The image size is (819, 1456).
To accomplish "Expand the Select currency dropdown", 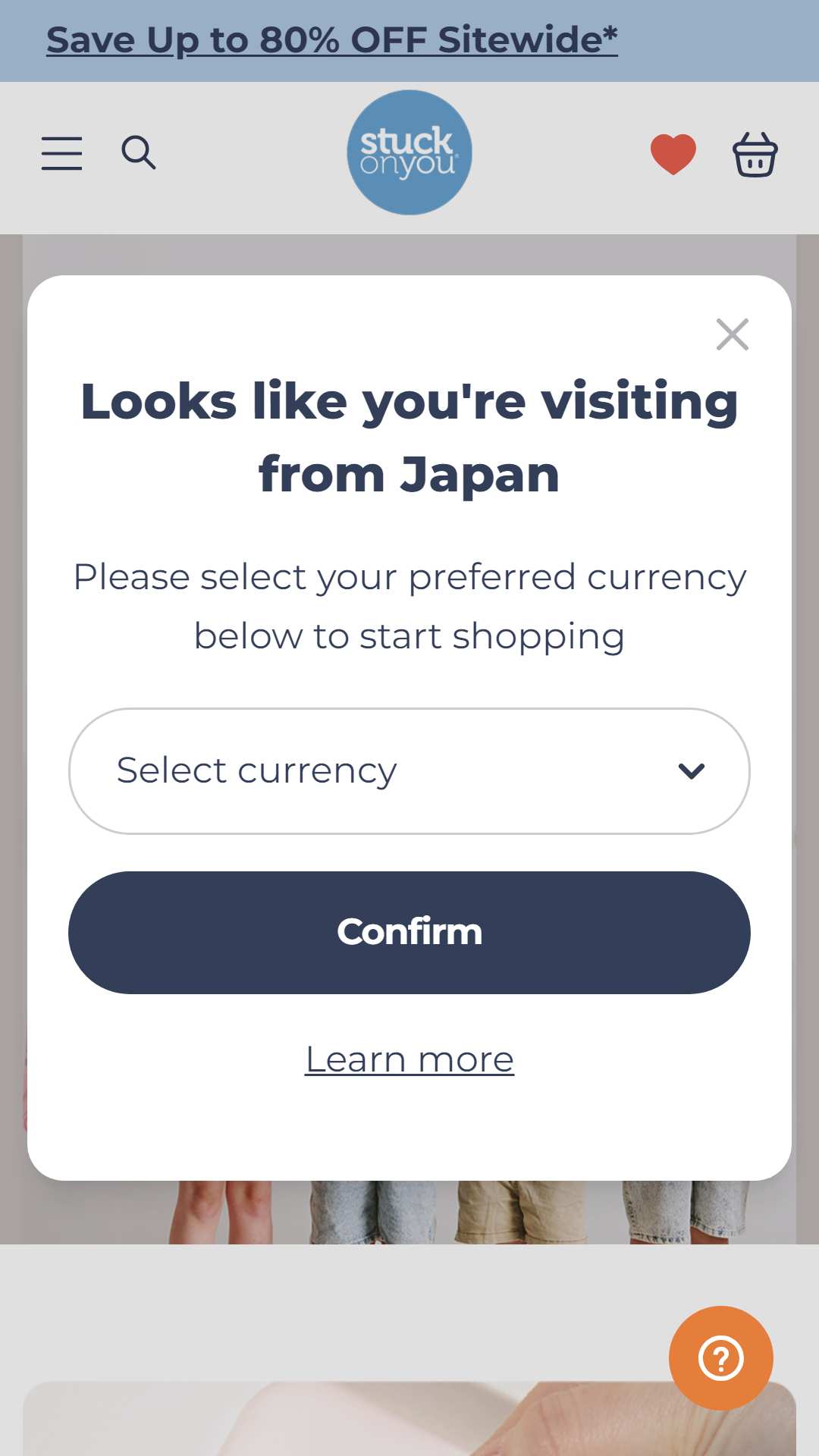I will [409, 771].
